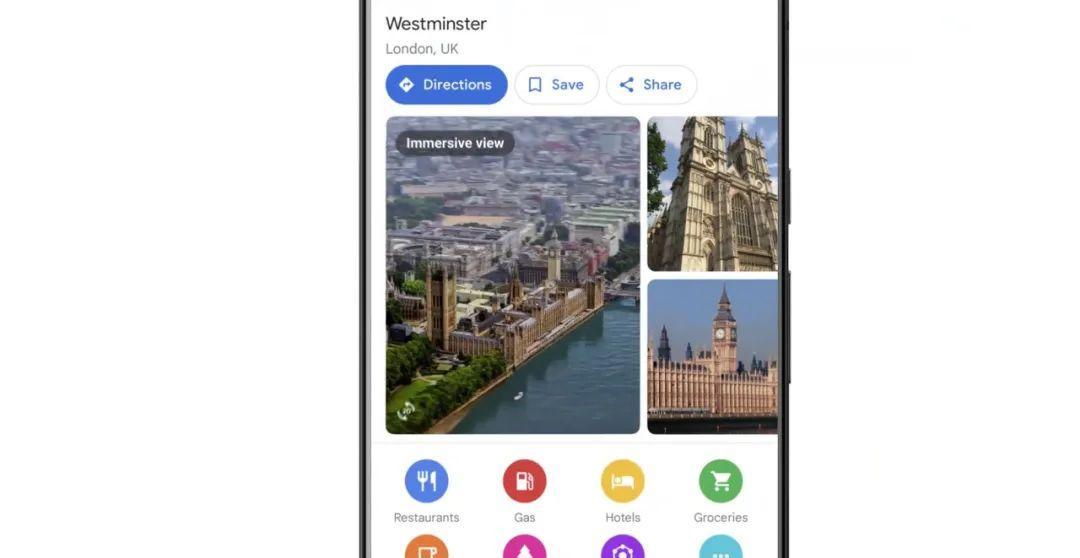Share the Westminster location
1080x558 pixels.
651,85
